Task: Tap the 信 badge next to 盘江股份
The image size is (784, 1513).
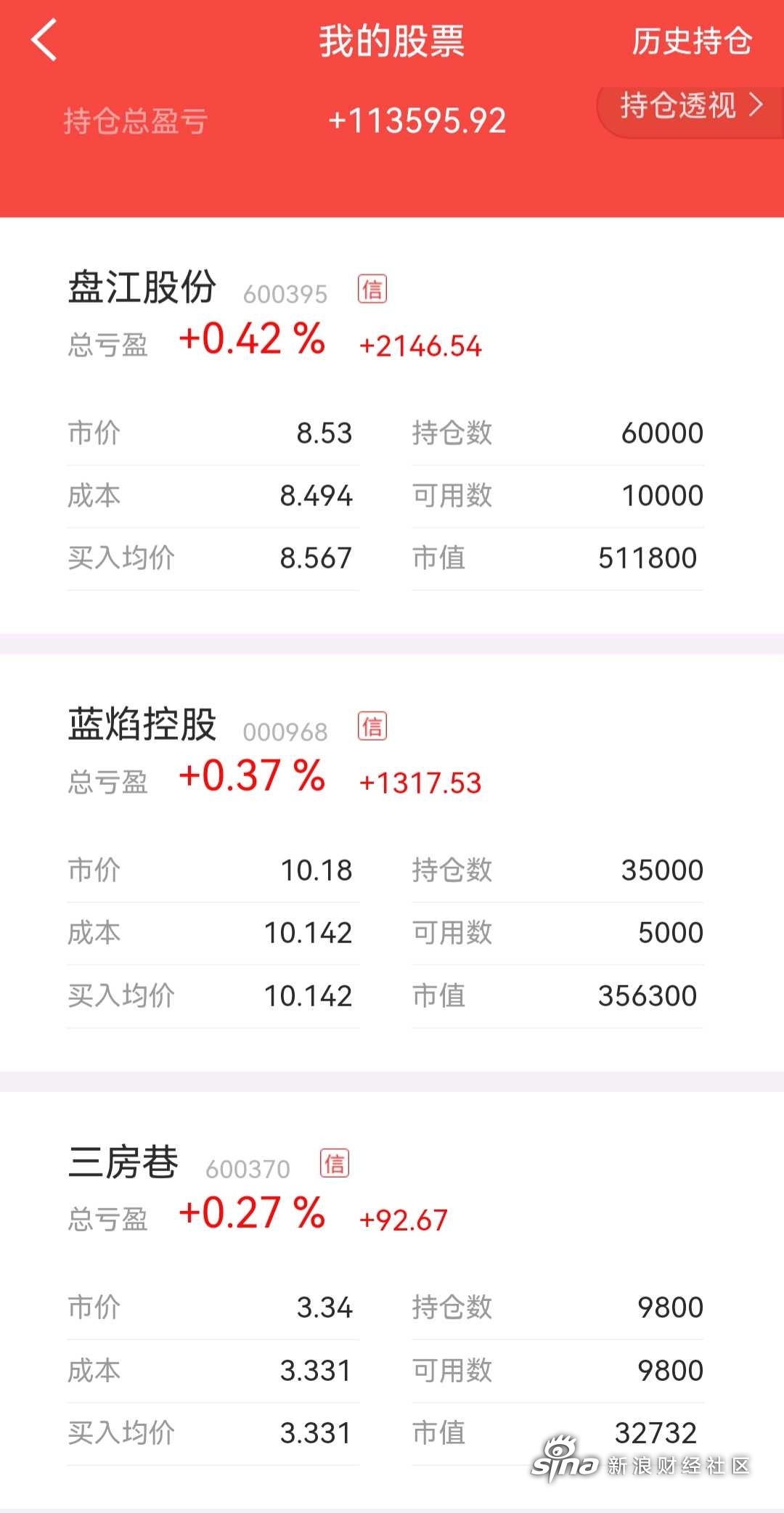Action: pos(372,290)
